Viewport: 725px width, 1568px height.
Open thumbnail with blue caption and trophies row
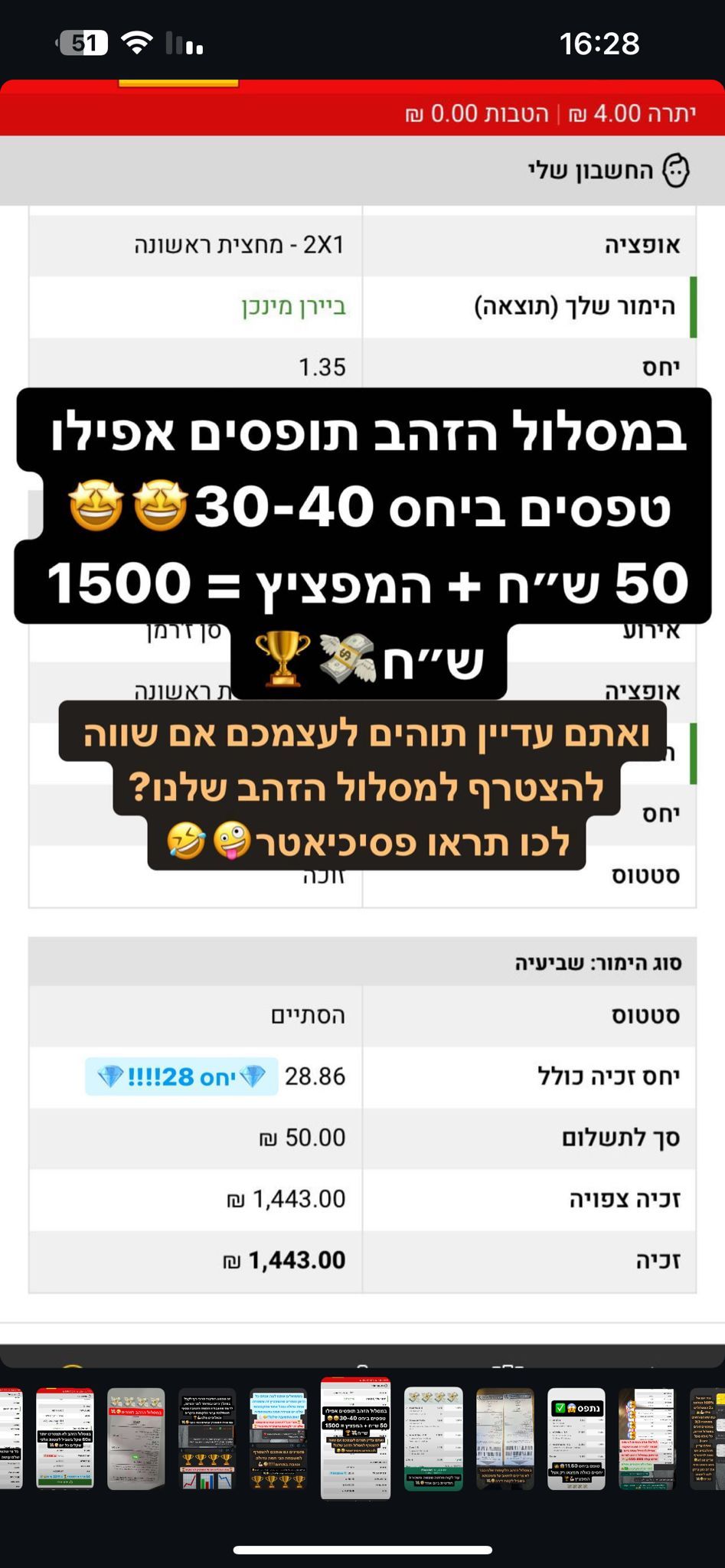pyautogui.click(x=278, y=1439)
